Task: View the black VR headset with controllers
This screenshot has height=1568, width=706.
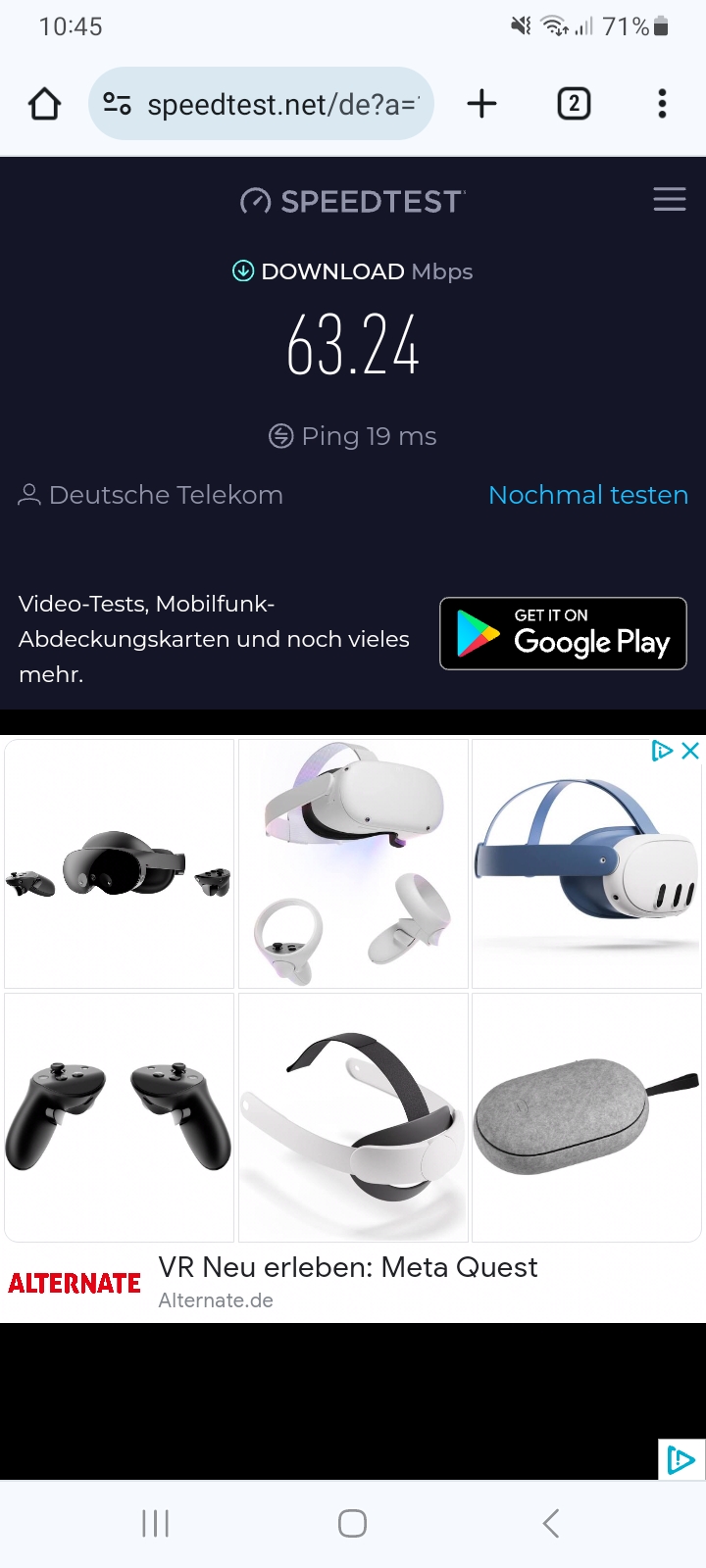Action: [120, 863]
